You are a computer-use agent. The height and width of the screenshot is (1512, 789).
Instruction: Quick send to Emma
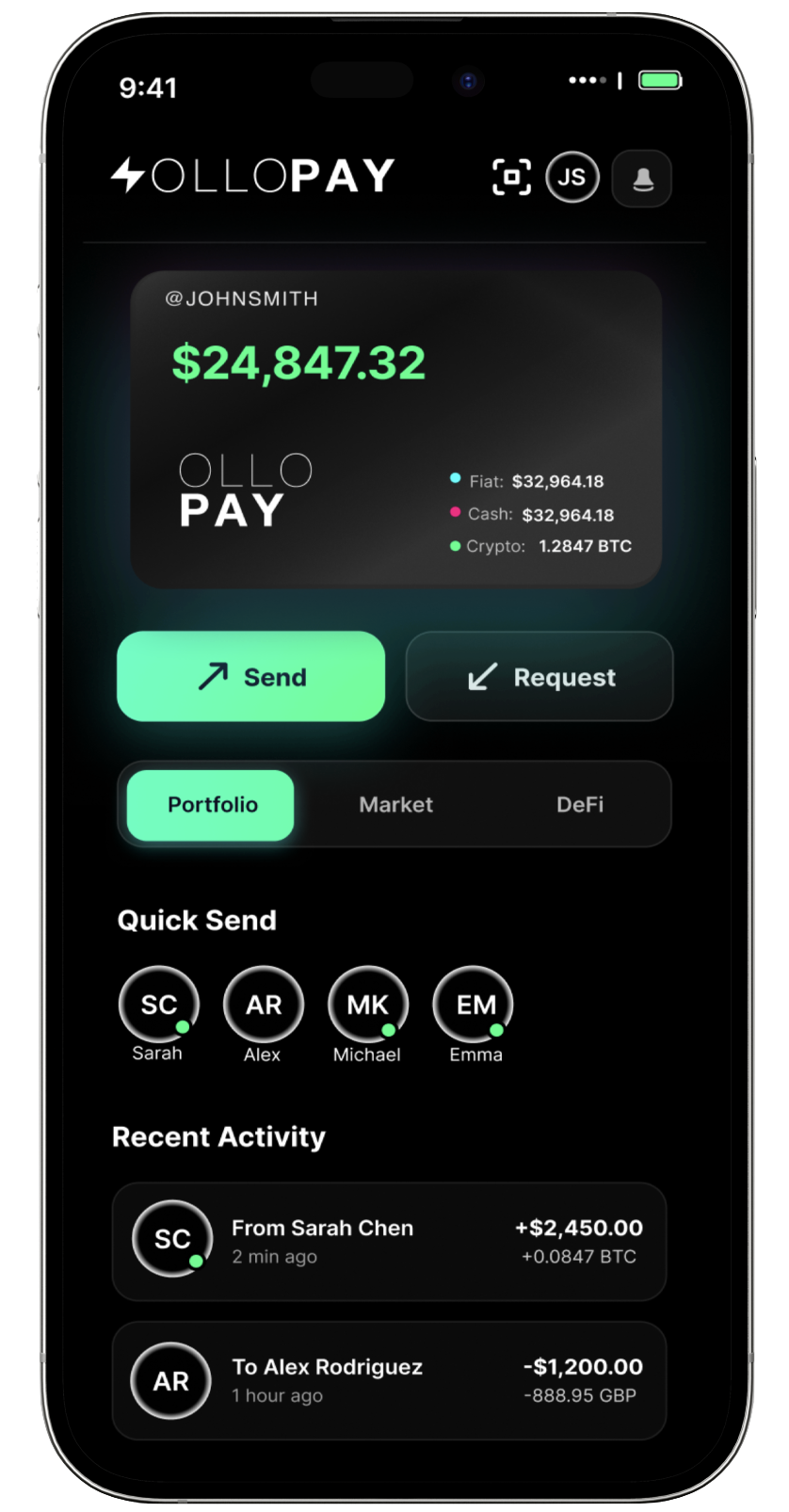click(x=475, y=1015)
